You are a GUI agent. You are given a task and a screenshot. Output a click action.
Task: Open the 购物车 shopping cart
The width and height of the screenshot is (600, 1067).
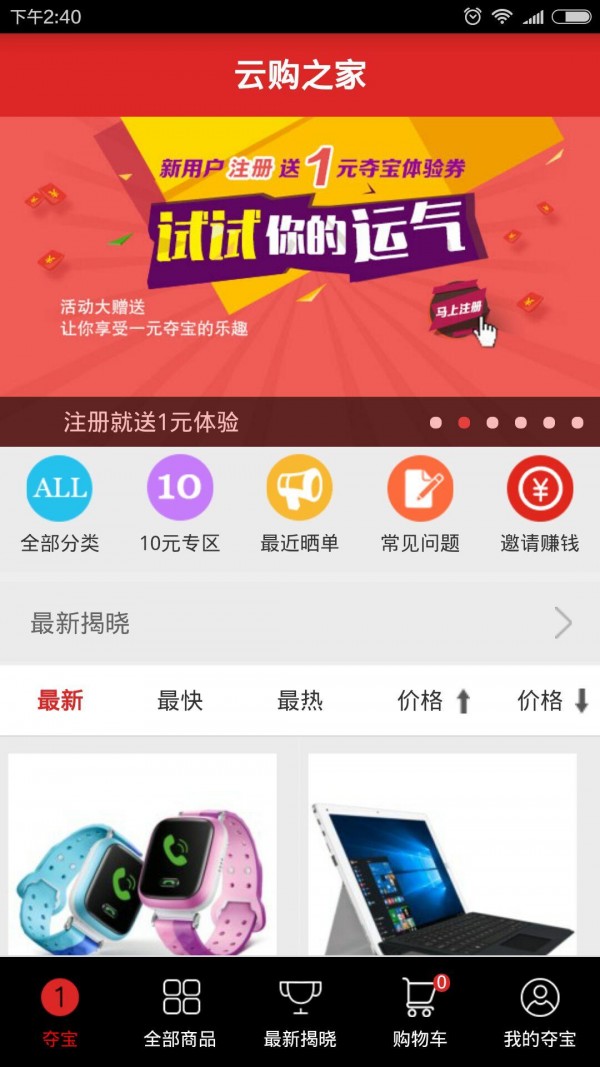420,1012
